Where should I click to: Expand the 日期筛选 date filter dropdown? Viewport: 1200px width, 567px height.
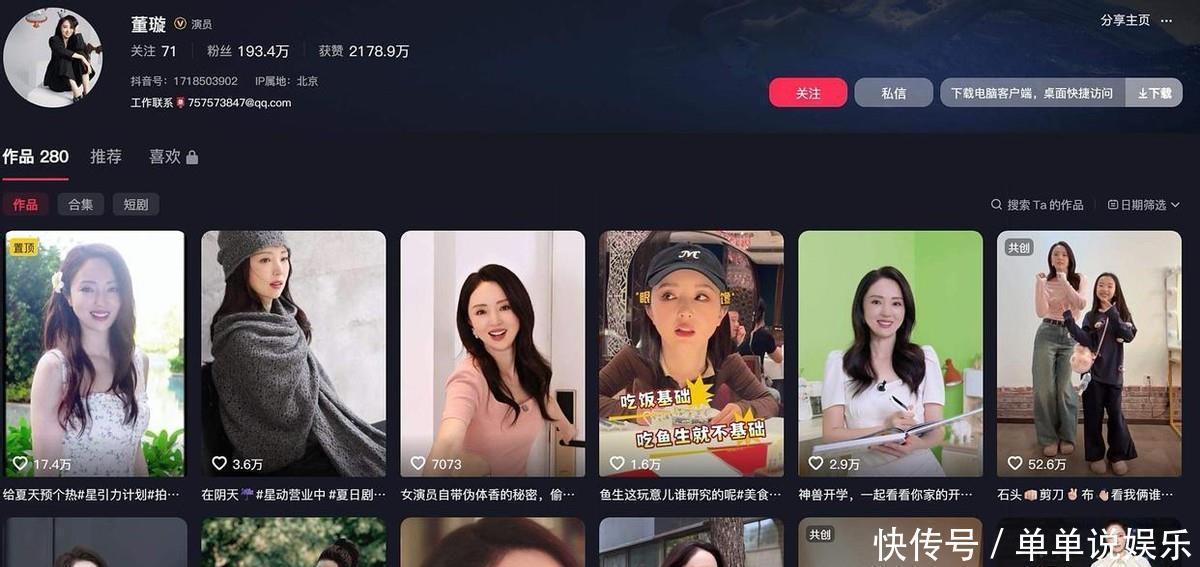(1143, 204)
